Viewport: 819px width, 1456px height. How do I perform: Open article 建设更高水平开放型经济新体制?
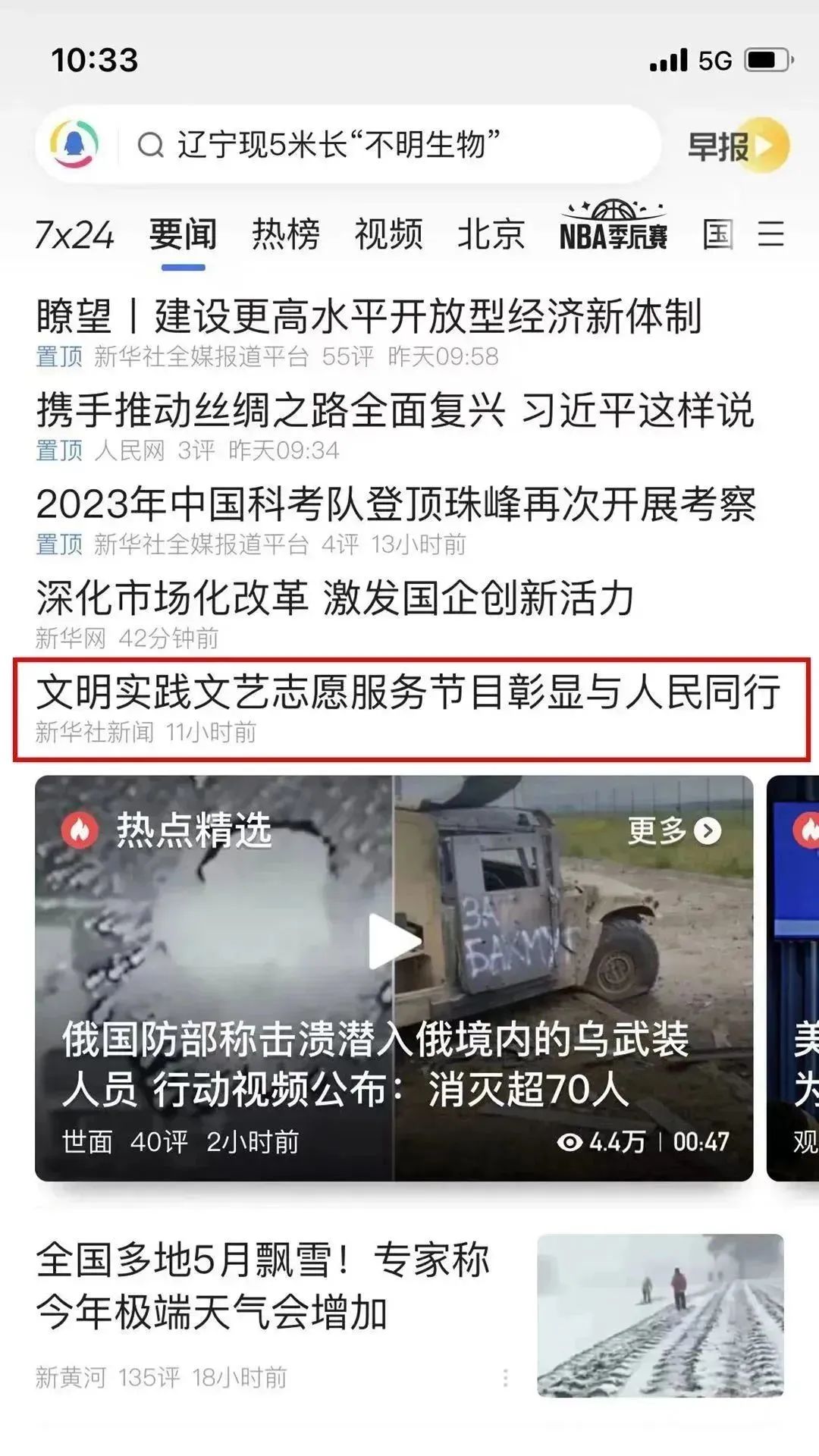369,316
